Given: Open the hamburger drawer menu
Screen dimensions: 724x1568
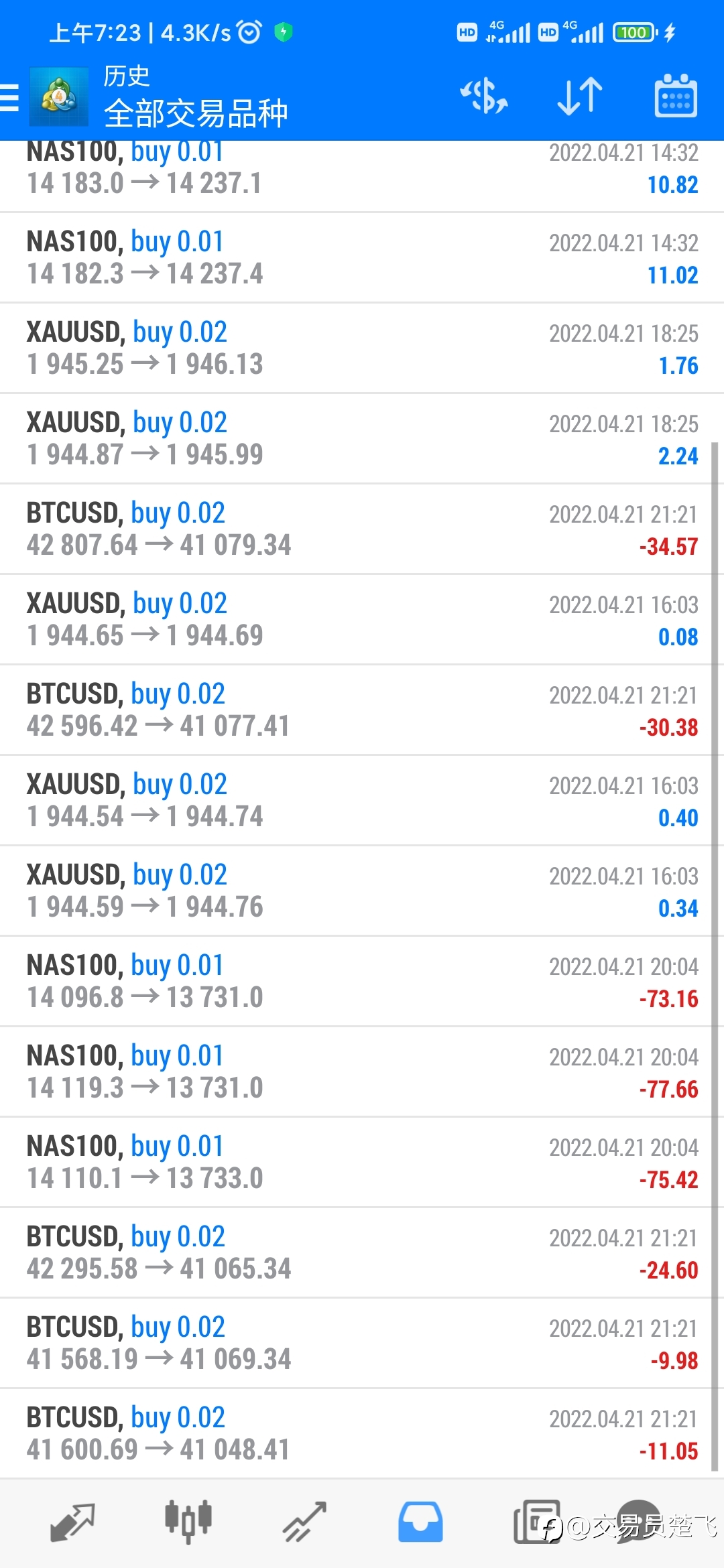Looking at the screenshot, I should click(9, 97).
